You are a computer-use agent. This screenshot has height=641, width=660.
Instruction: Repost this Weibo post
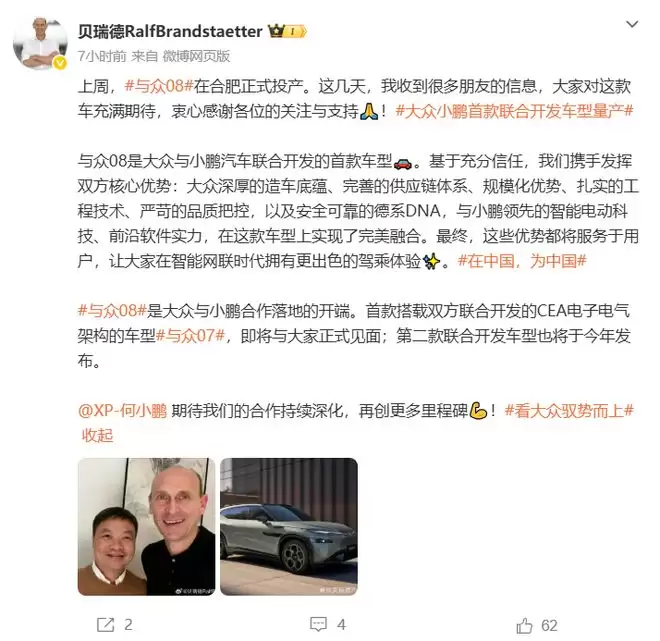click(x=115, y=624)
